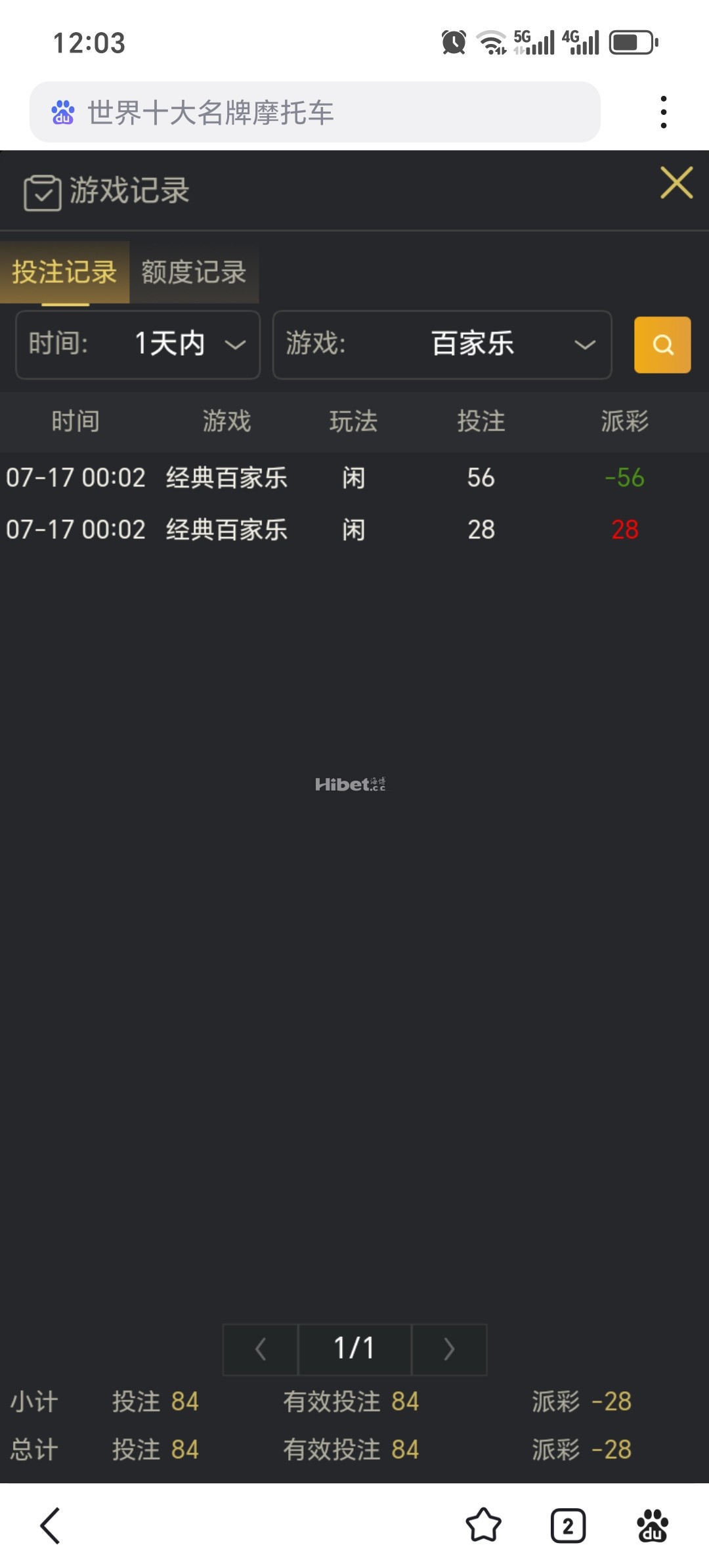Tap the browser address bar

pyautogui.click(x=315, y=112)
